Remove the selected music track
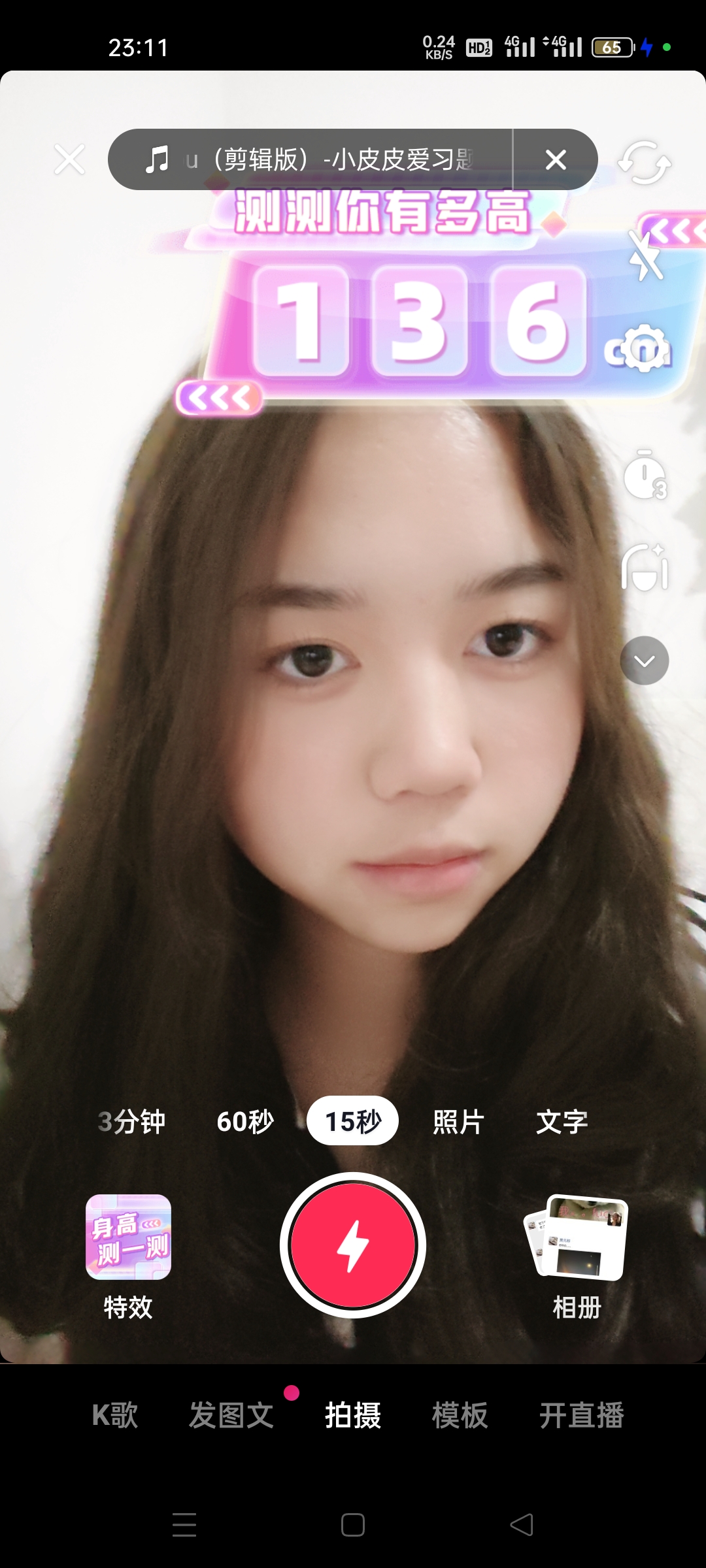The image size is (706, 1568). (x=556, y=159)
